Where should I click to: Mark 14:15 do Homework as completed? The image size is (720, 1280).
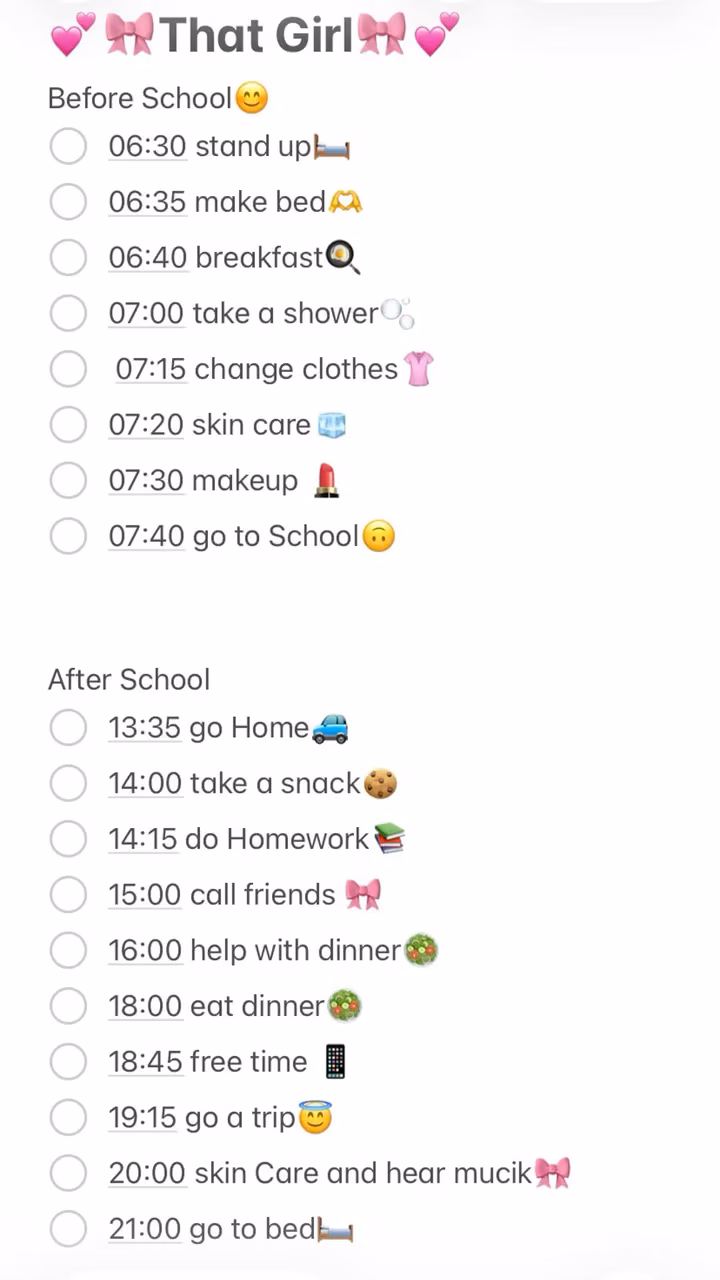pos(68,838)
